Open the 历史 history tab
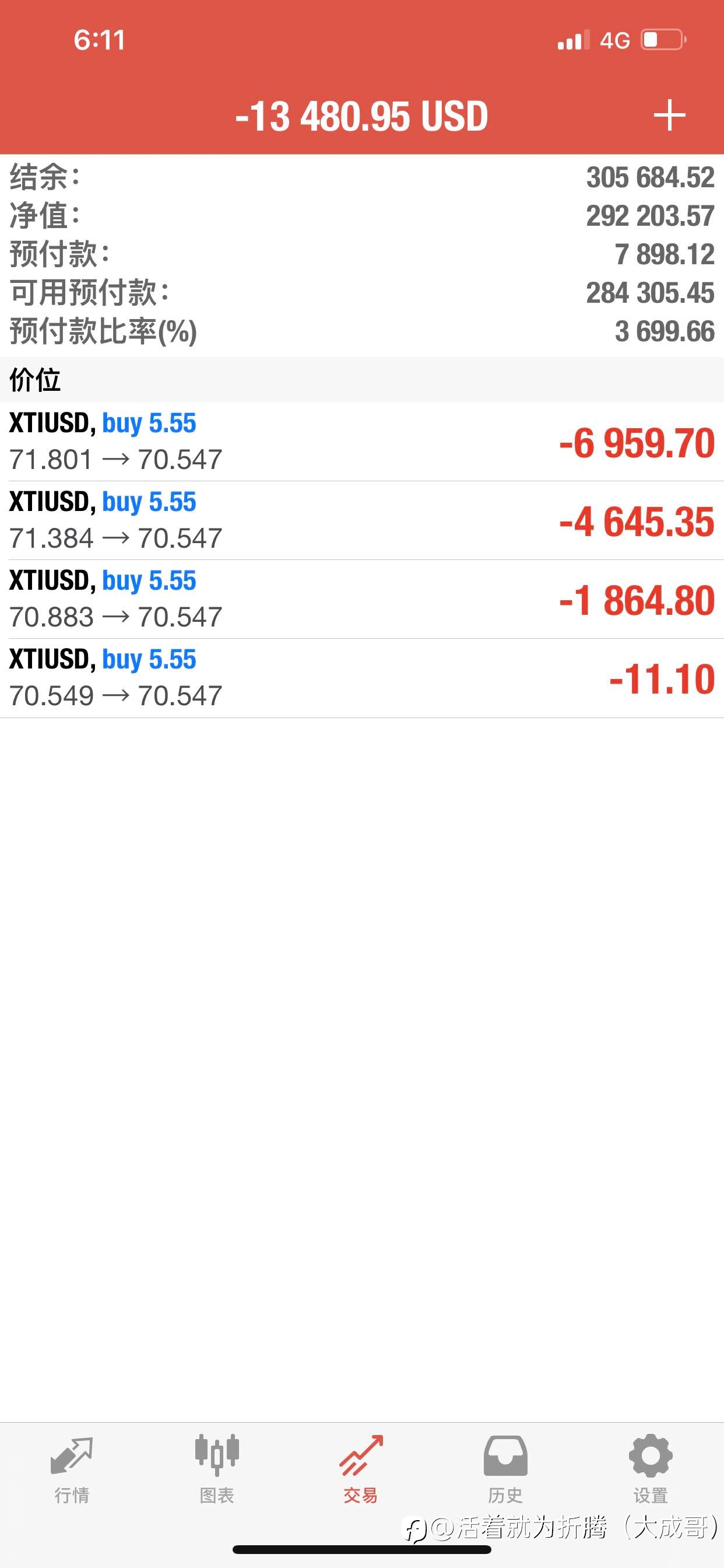The width and height of the screenshot is (724, 1568). point(505,1469)
